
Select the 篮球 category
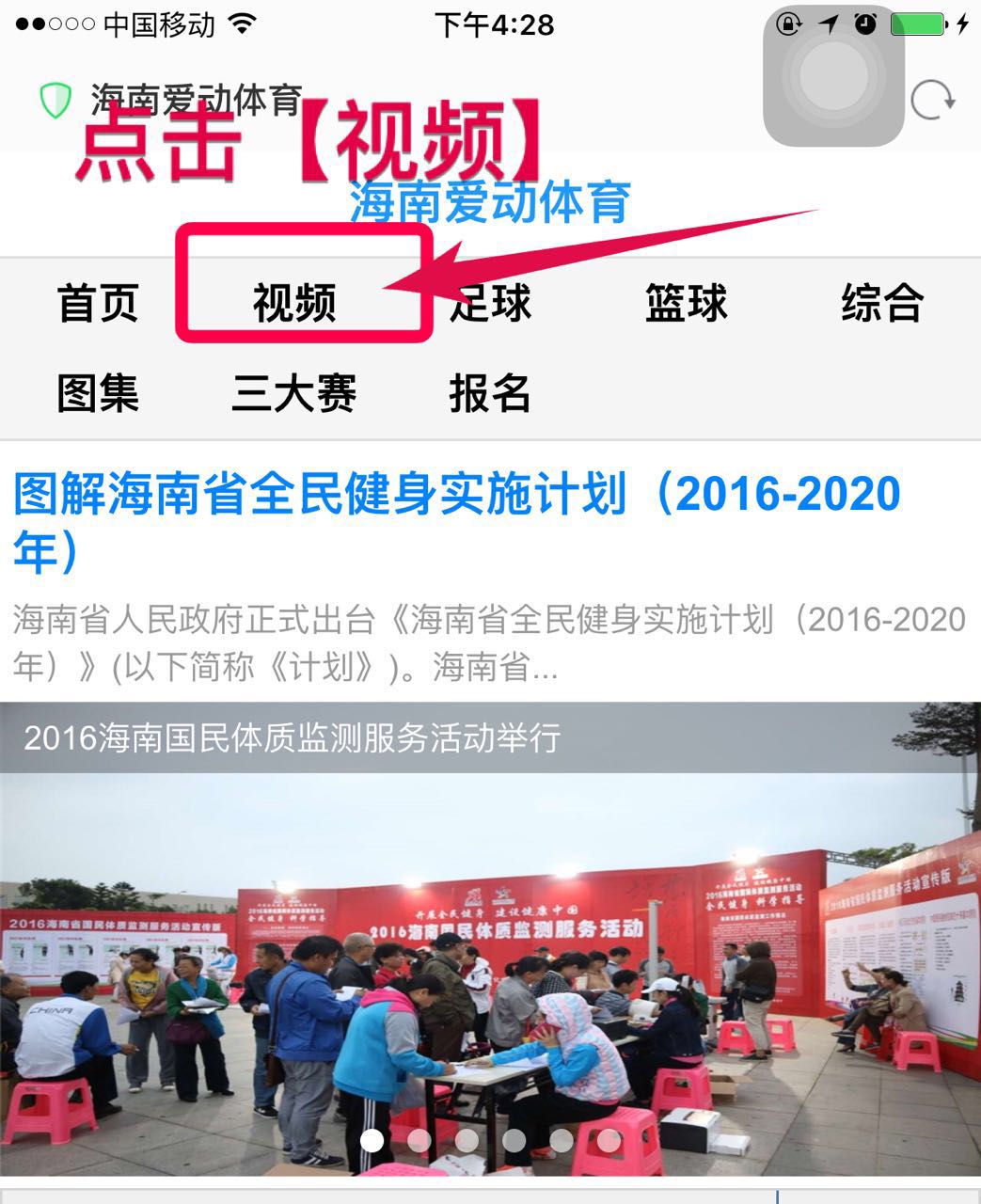[687, 303]
